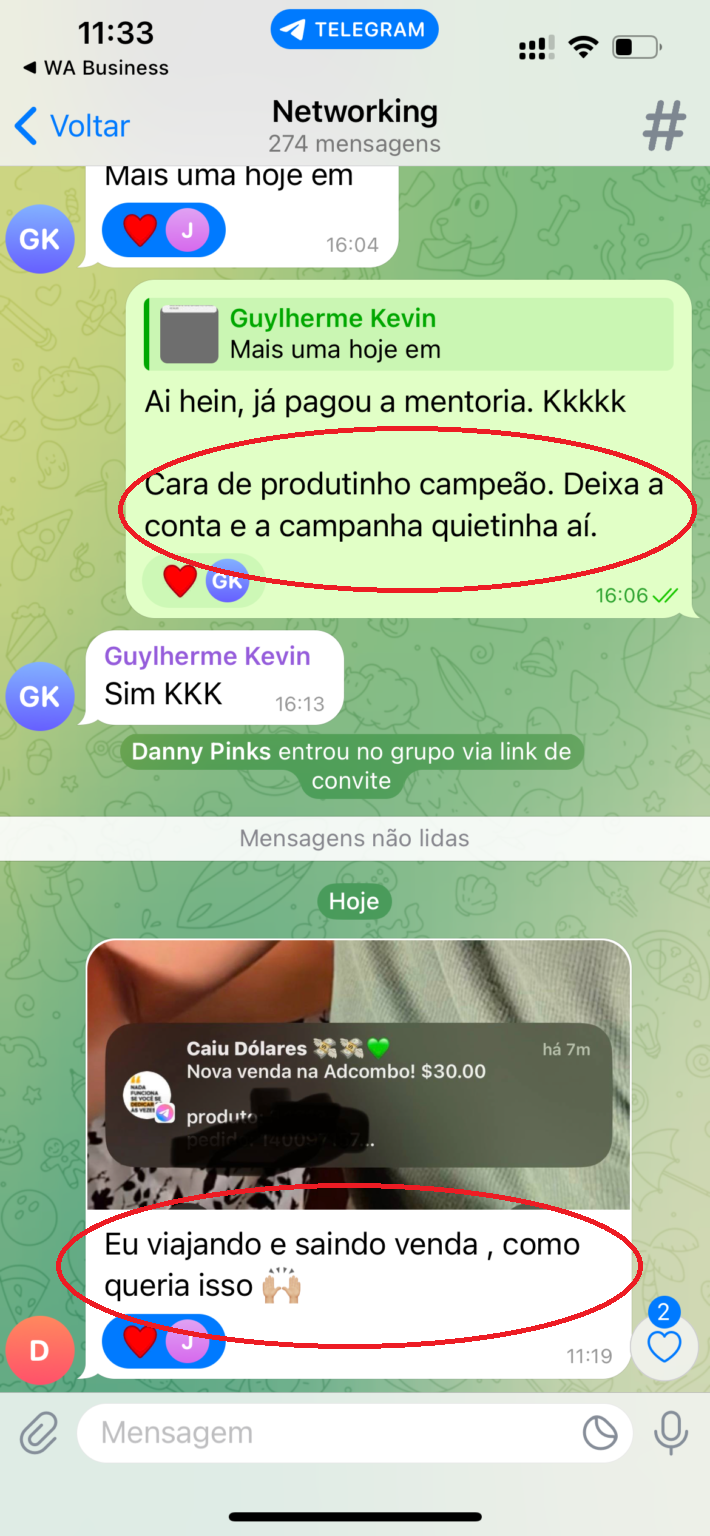The width and height of the screenshot is (710, 1536).
Task: Focus the Mensagem text field
Action: pyautogui.click(x=330, y=1433)
